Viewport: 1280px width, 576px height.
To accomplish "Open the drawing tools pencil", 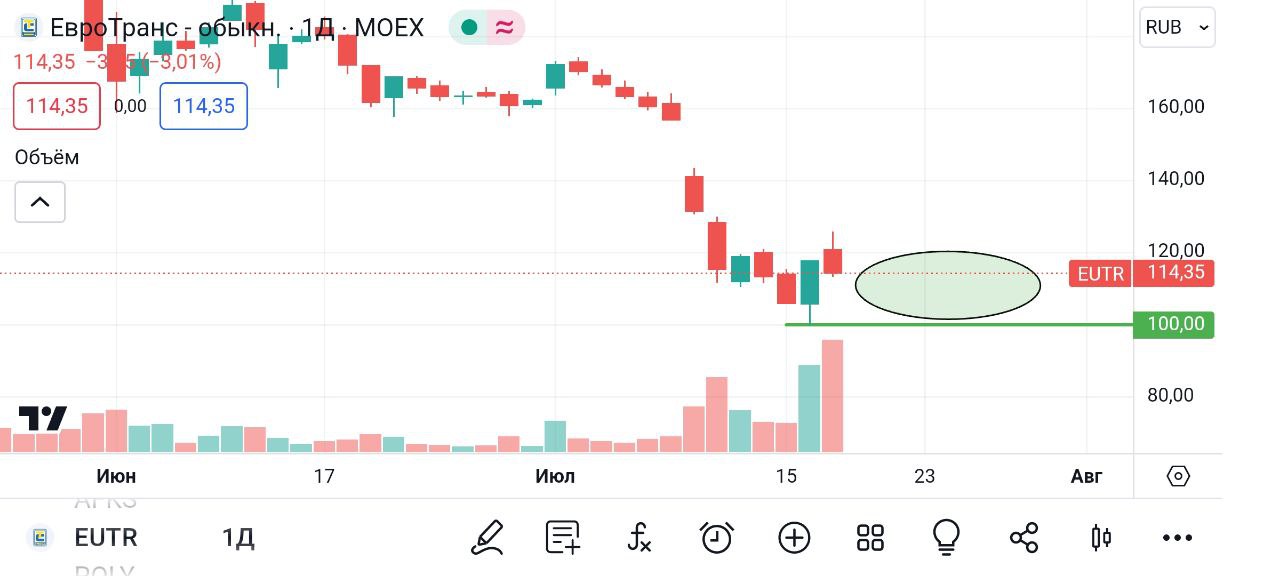I will click(x=487, y=538).
